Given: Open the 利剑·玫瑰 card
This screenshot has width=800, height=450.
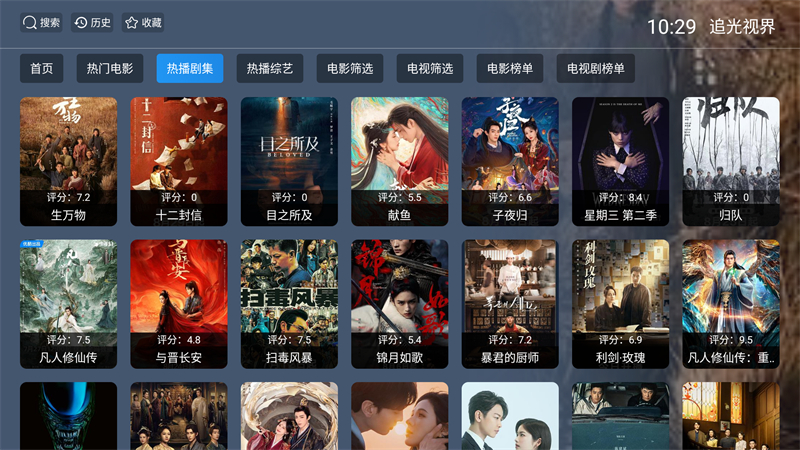Looking at the screenshot, I should point(620,303).
